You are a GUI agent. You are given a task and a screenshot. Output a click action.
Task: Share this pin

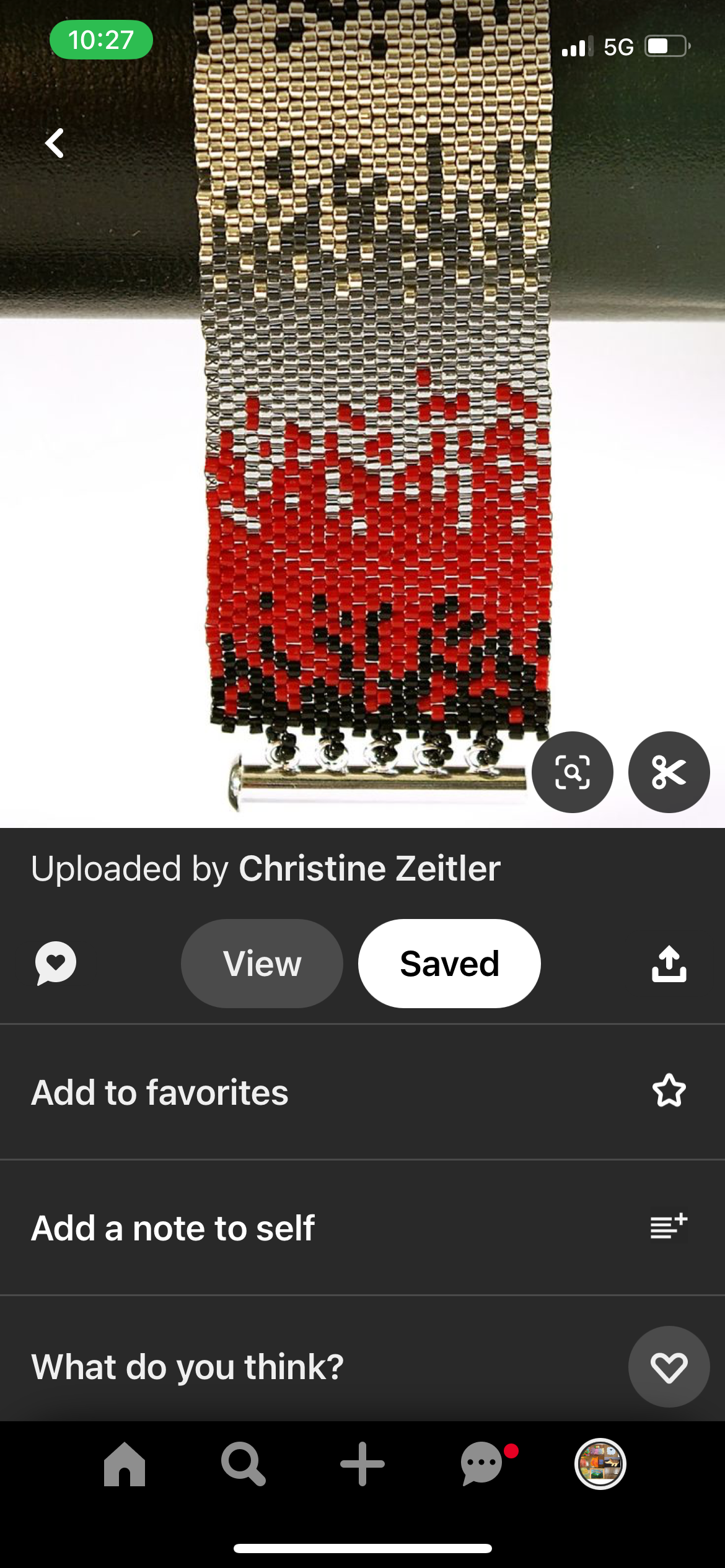669,964
